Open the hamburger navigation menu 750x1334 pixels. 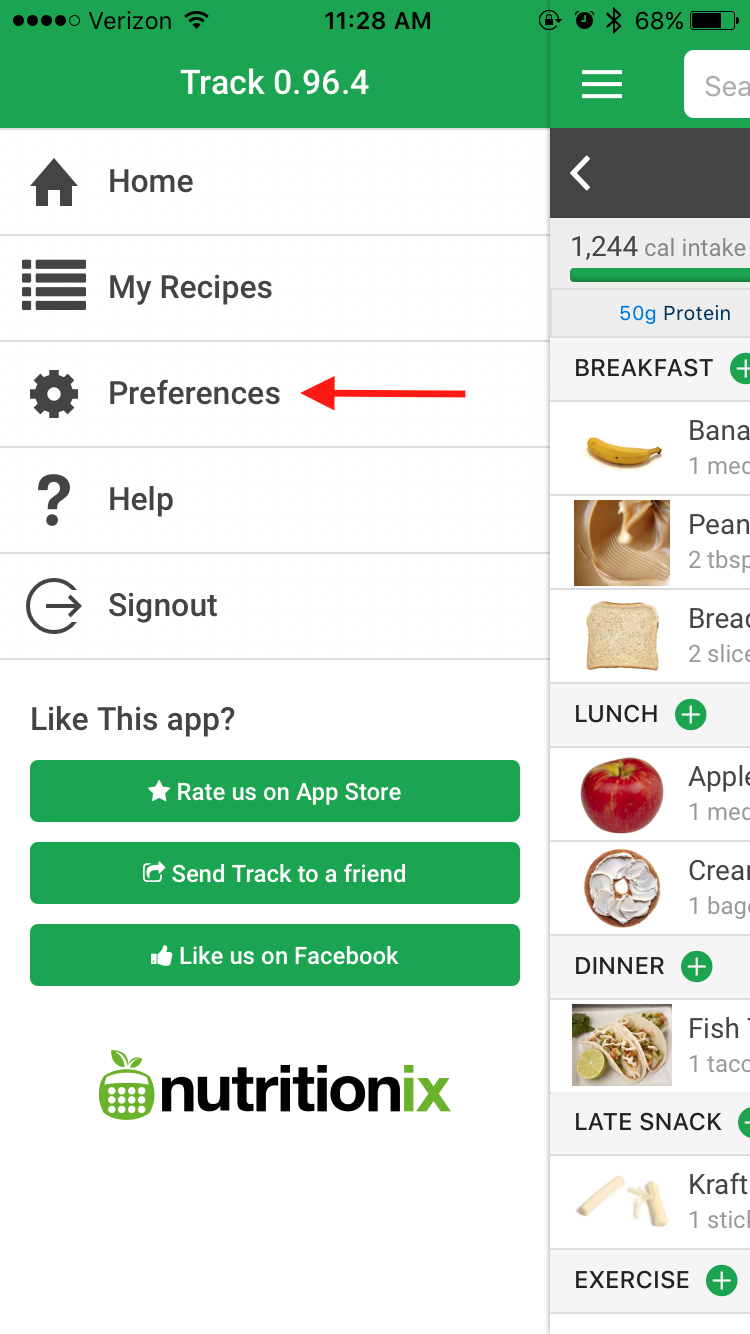(601, 84)
